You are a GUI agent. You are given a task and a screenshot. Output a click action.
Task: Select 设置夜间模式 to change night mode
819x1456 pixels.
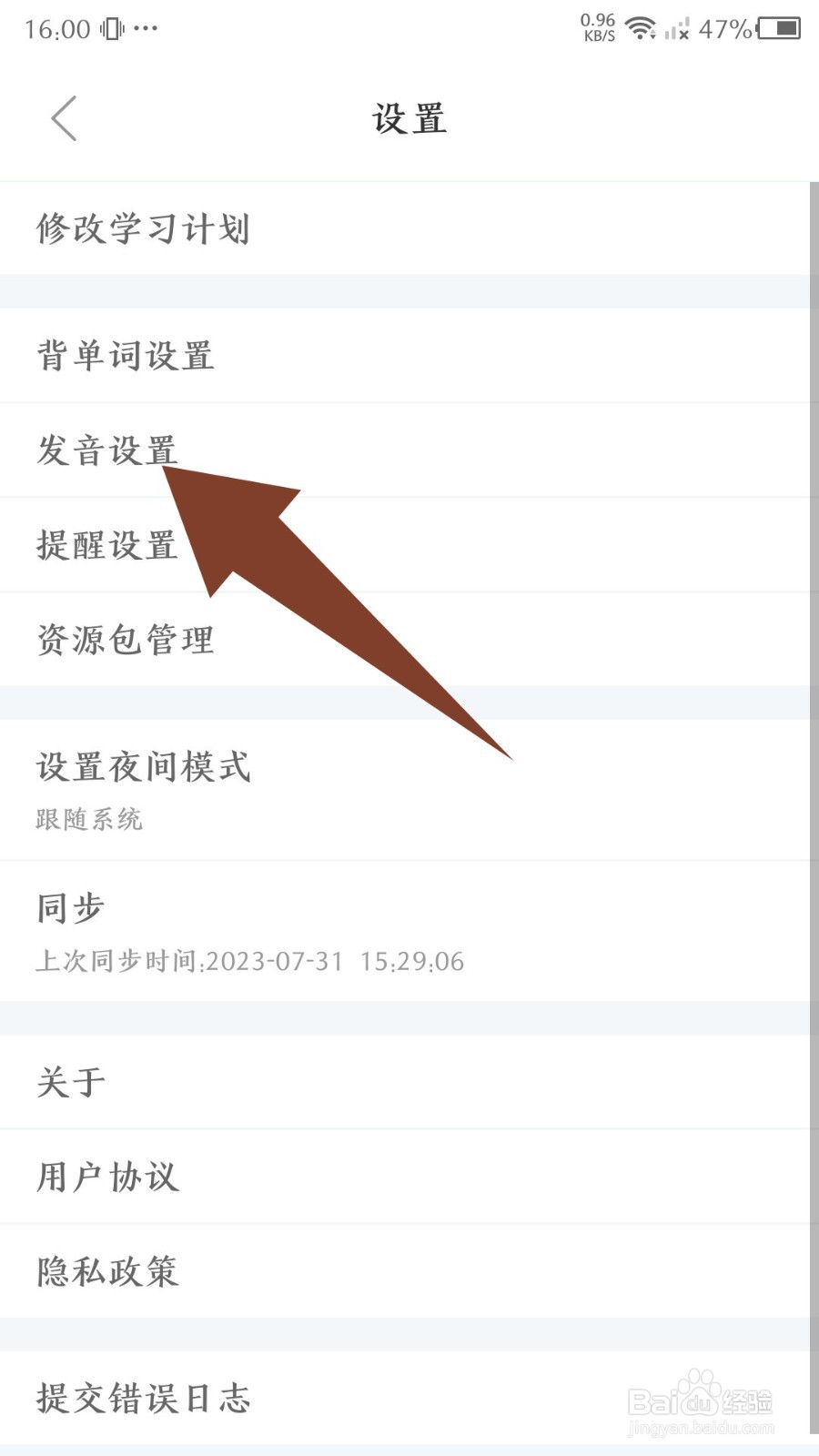[x=142, y=767]
